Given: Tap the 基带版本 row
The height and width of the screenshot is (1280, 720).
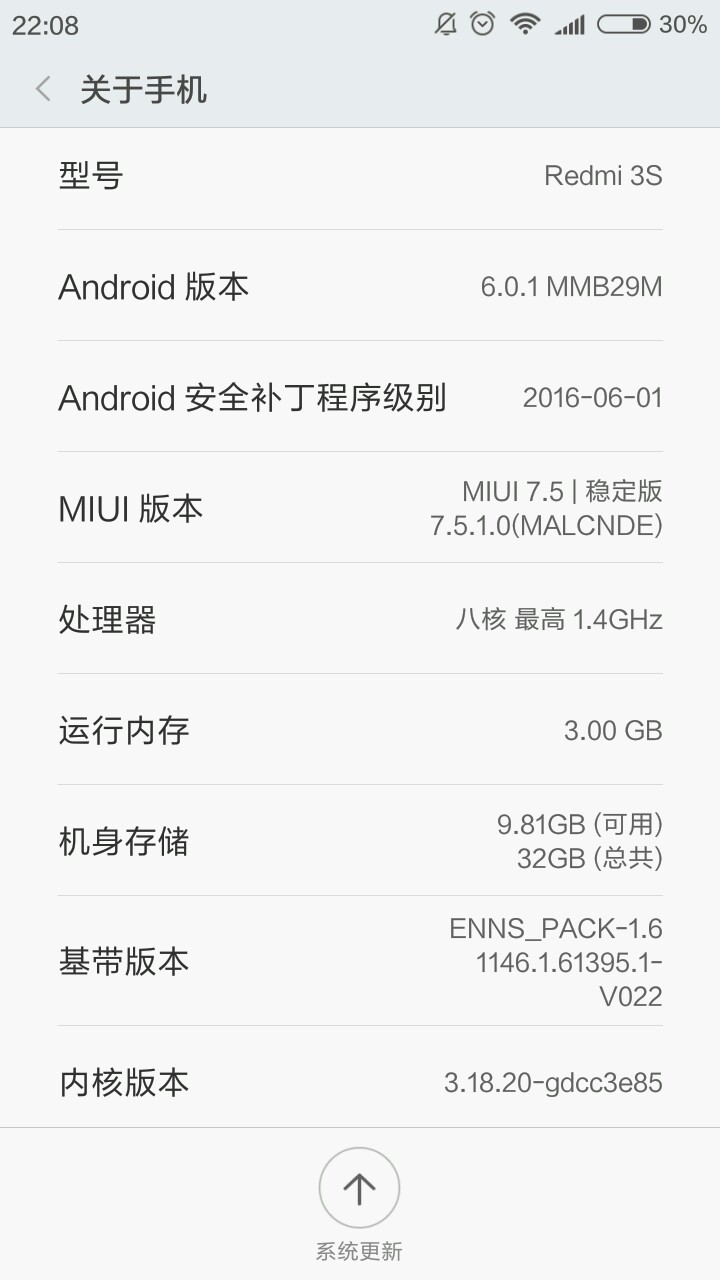Looking at the screenshot, I should (360, 961).
